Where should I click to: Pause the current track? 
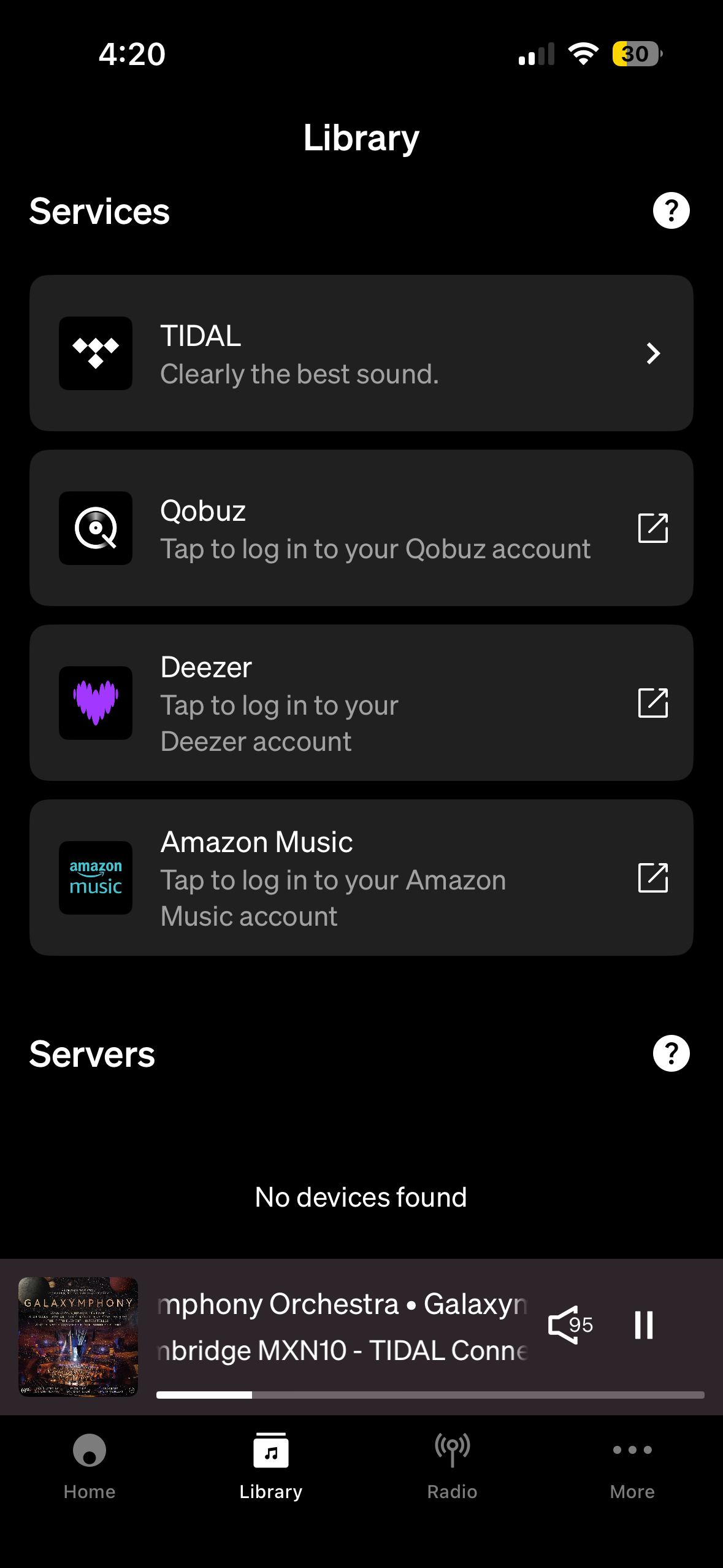[643, 1325]
